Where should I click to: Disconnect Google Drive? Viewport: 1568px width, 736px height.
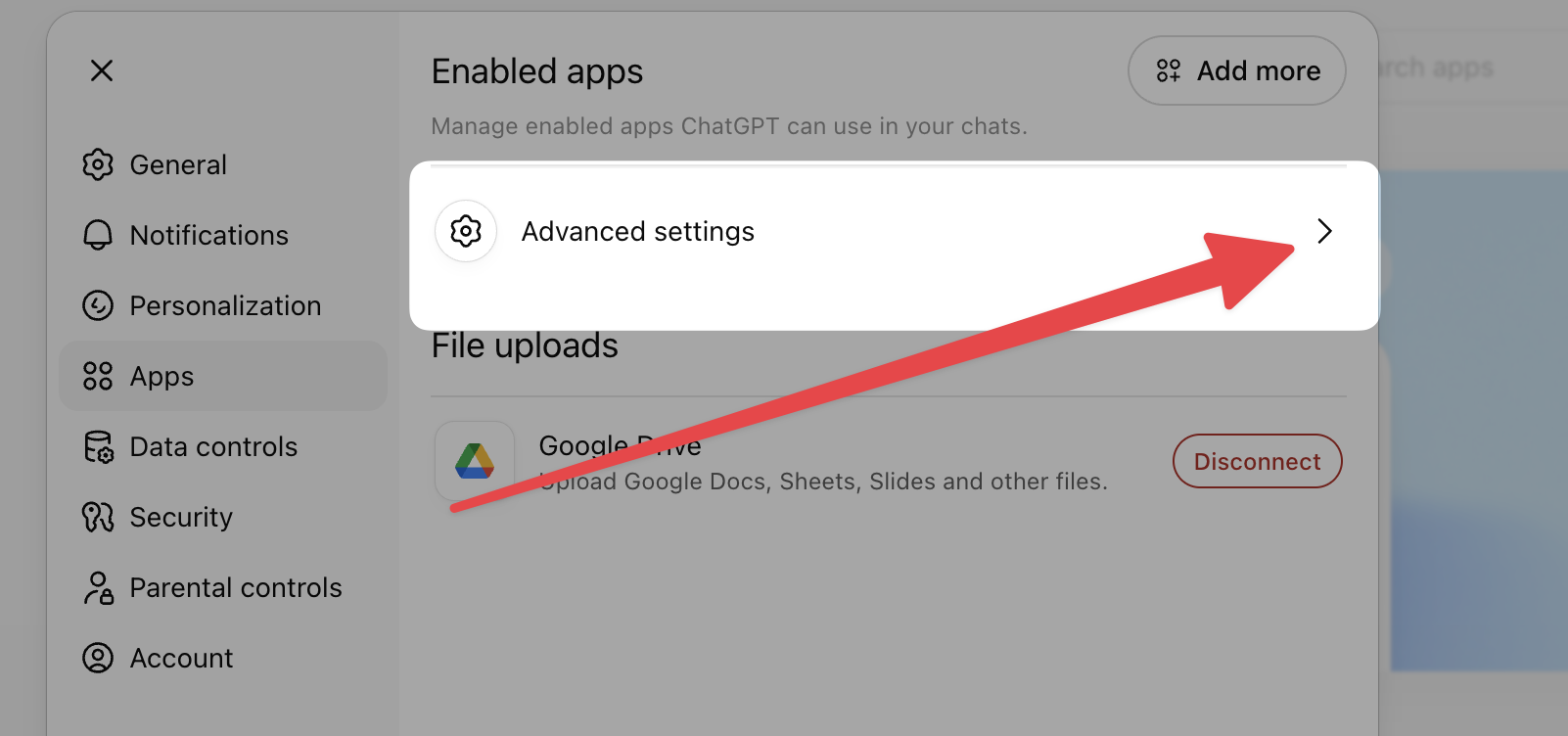tap(1257, 461)
